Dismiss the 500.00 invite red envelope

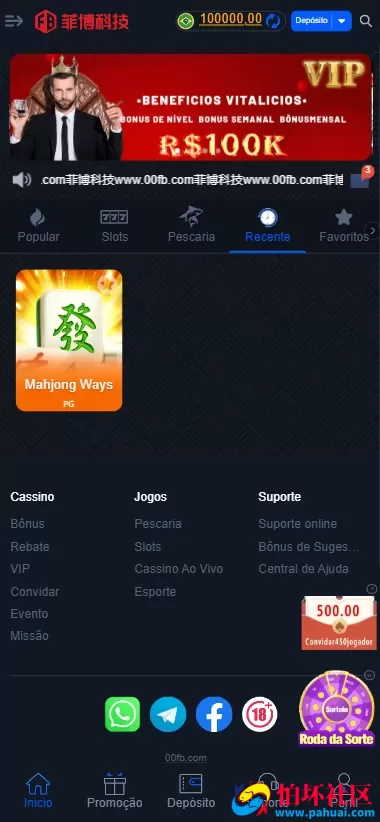click(372, 589)
